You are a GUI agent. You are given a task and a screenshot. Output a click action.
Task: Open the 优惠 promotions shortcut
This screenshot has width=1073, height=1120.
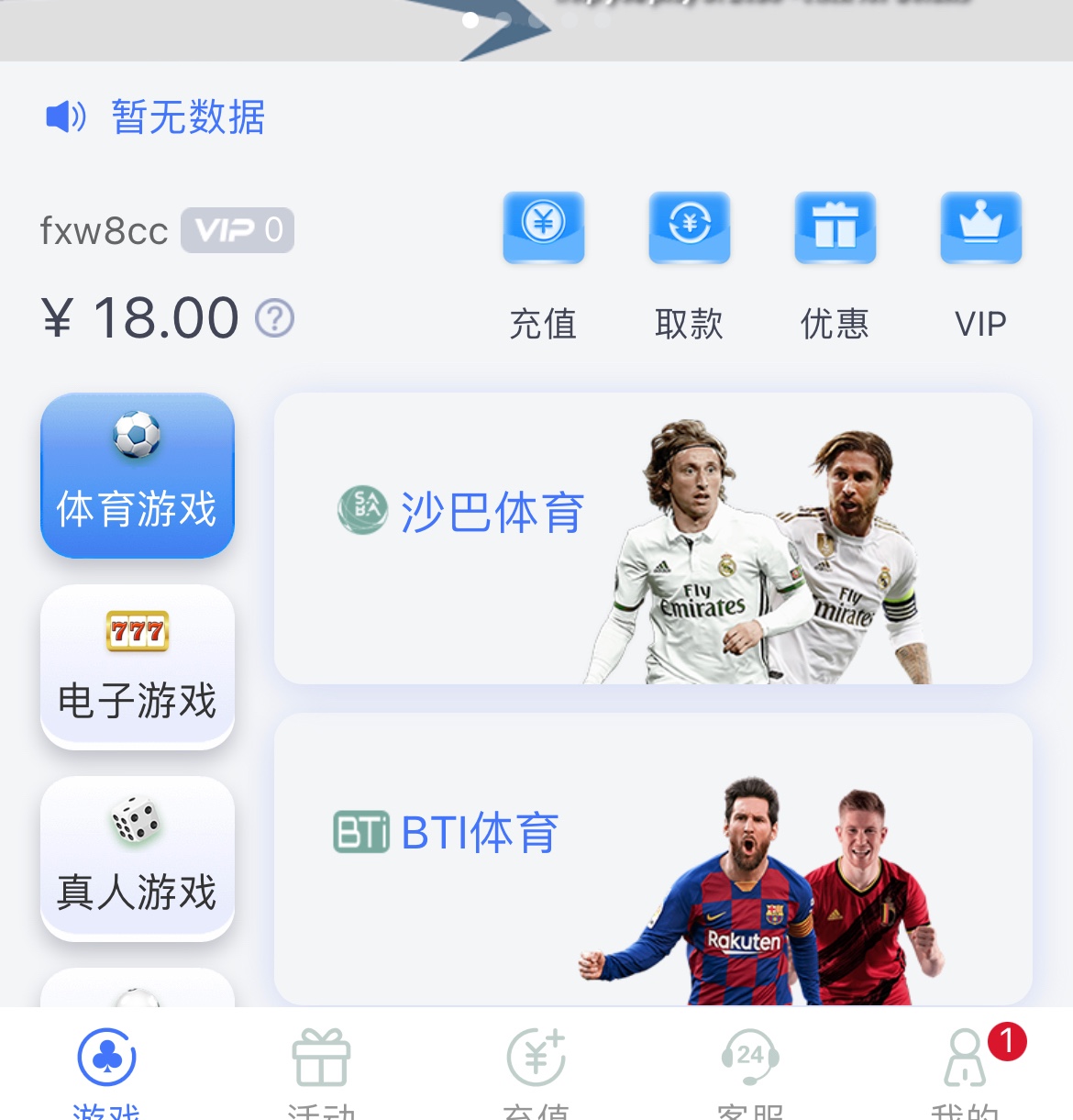[x=835, y=228]
